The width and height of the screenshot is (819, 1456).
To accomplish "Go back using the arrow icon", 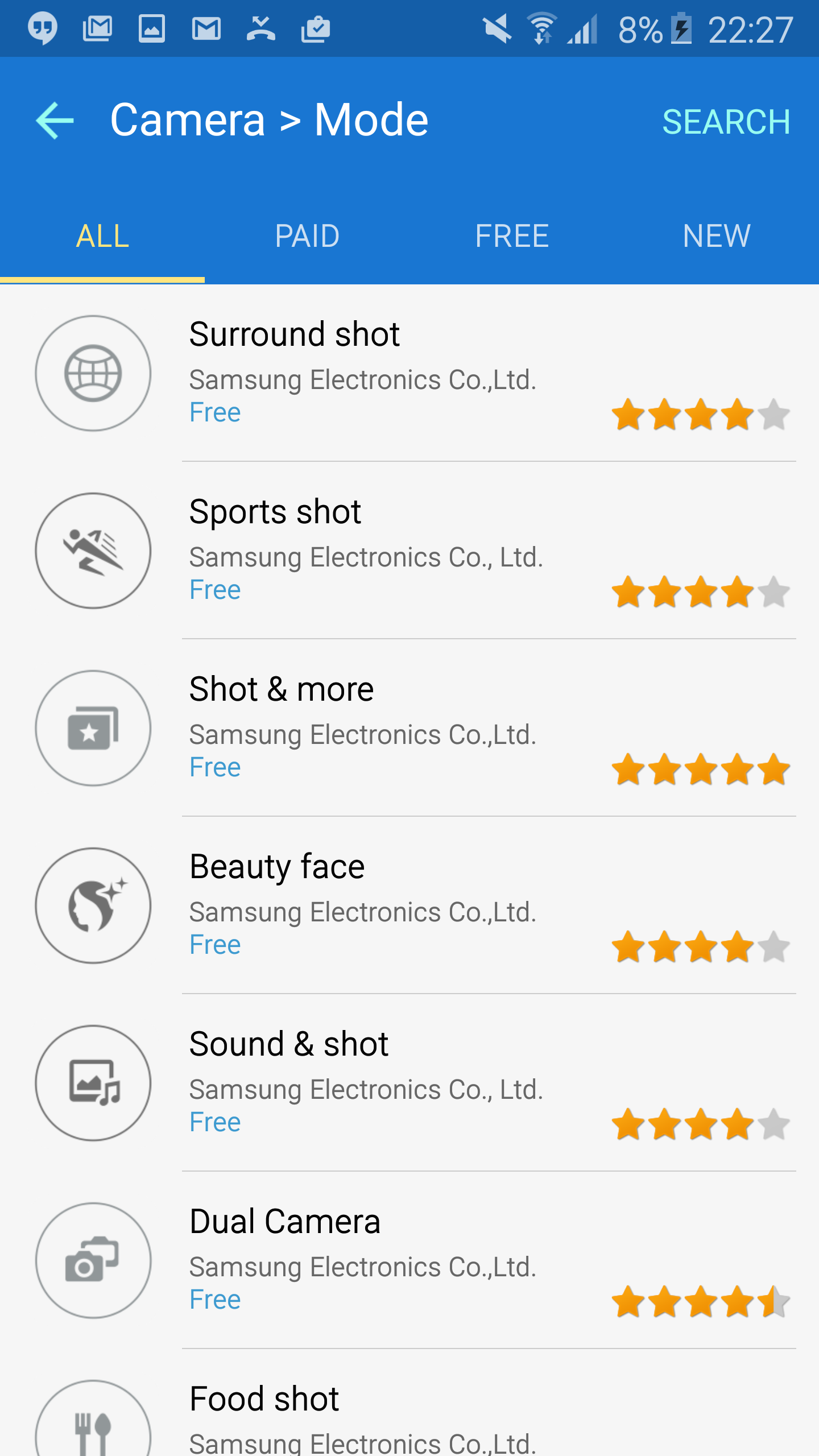I will click(x=55, y=121).
